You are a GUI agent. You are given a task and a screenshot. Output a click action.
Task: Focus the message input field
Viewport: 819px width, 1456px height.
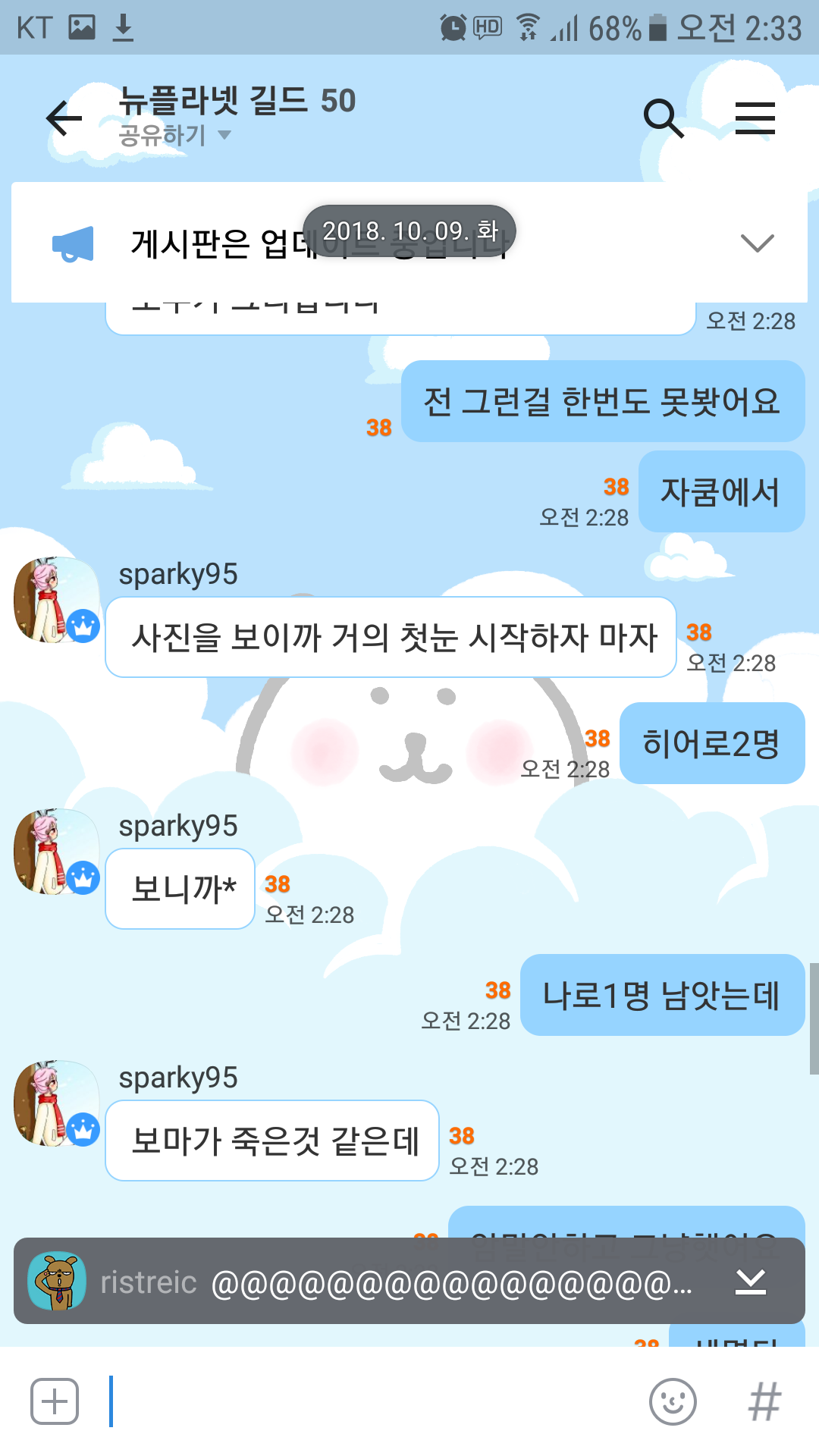point(372,1401)
